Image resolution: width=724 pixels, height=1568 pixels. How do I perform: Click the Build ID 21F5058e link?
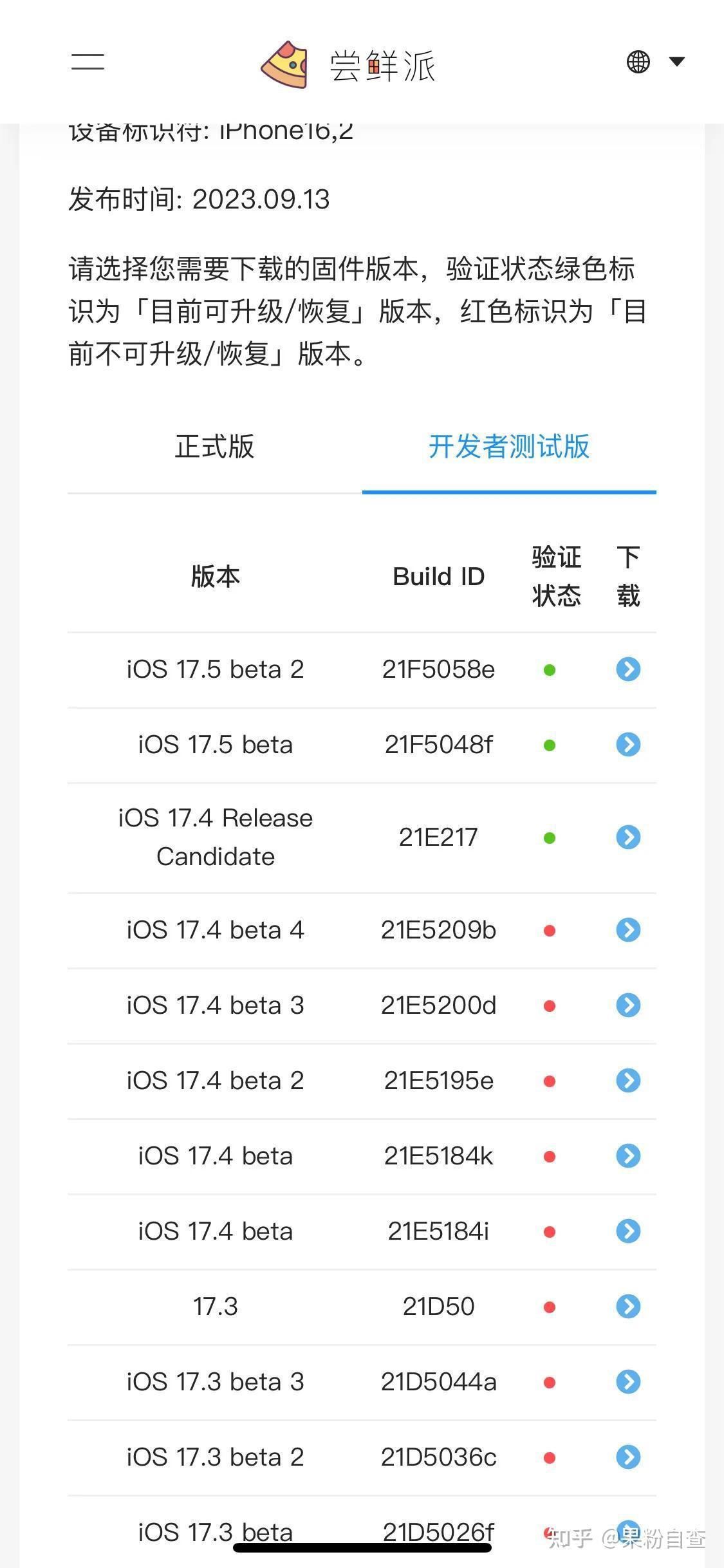[438, 669]
